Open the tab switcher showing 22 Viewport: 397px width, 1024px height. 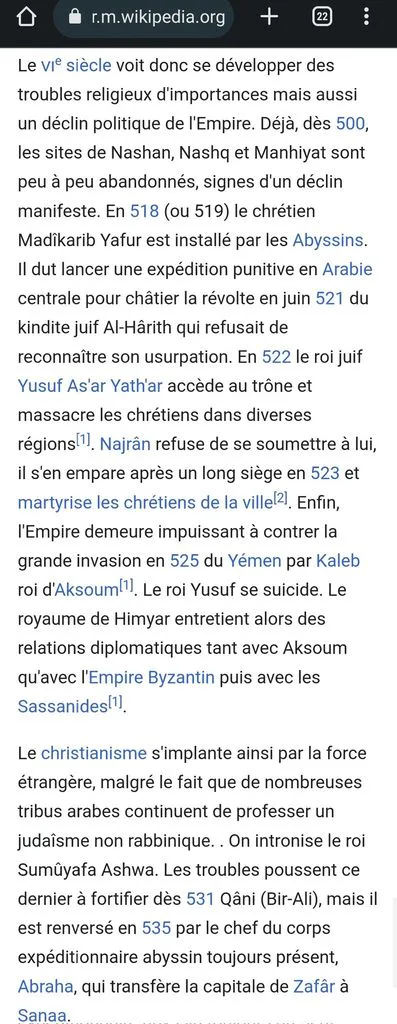321,17
